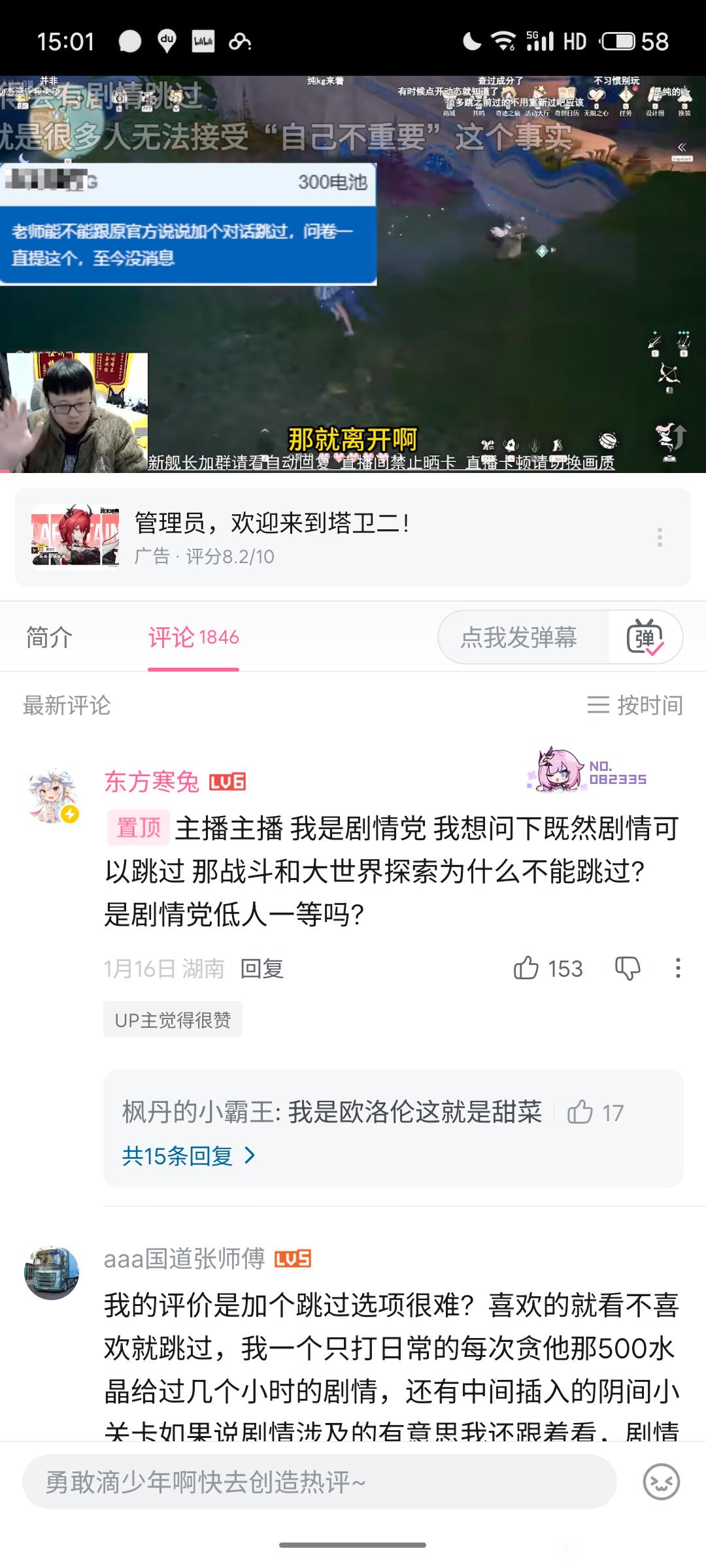Open 东方寒兔's username profile
706x1568 pixels.
(152, 781)
